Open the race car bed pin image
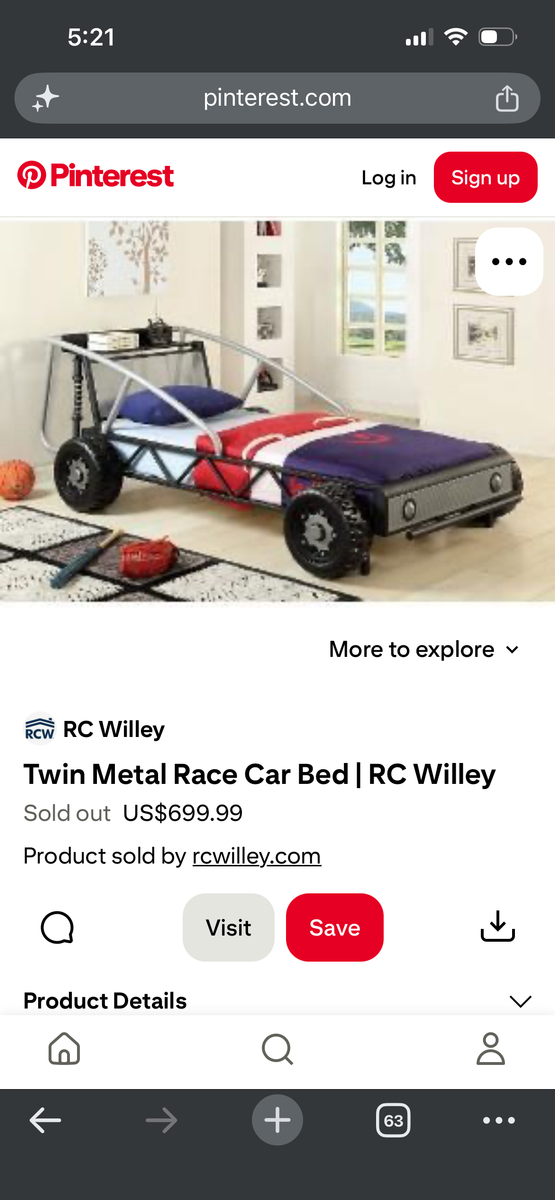 (x=277, y=411)
